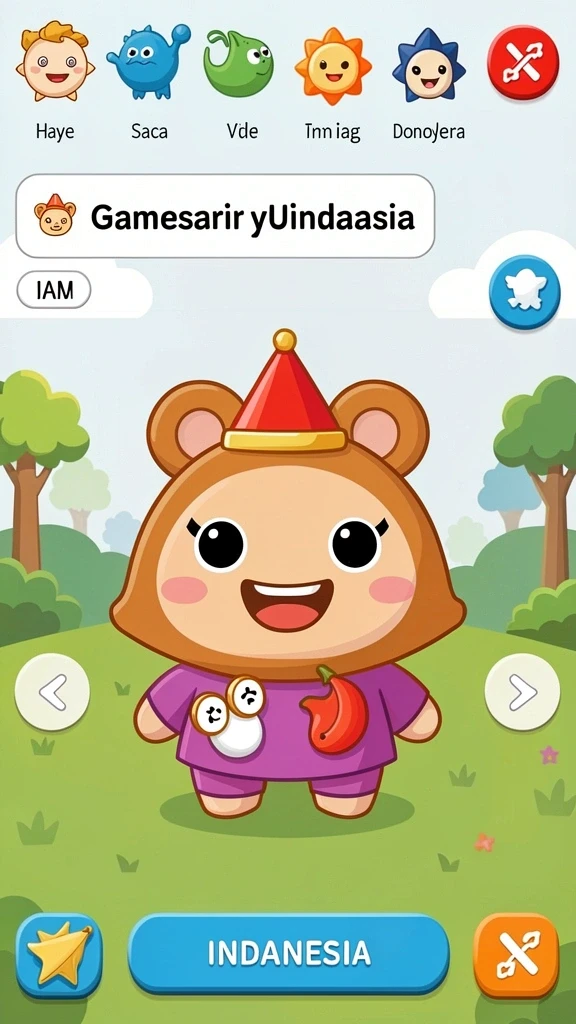Open the Gamesarir yUindaasia field
Screen dimensions: 576x1024
[225, 216]
